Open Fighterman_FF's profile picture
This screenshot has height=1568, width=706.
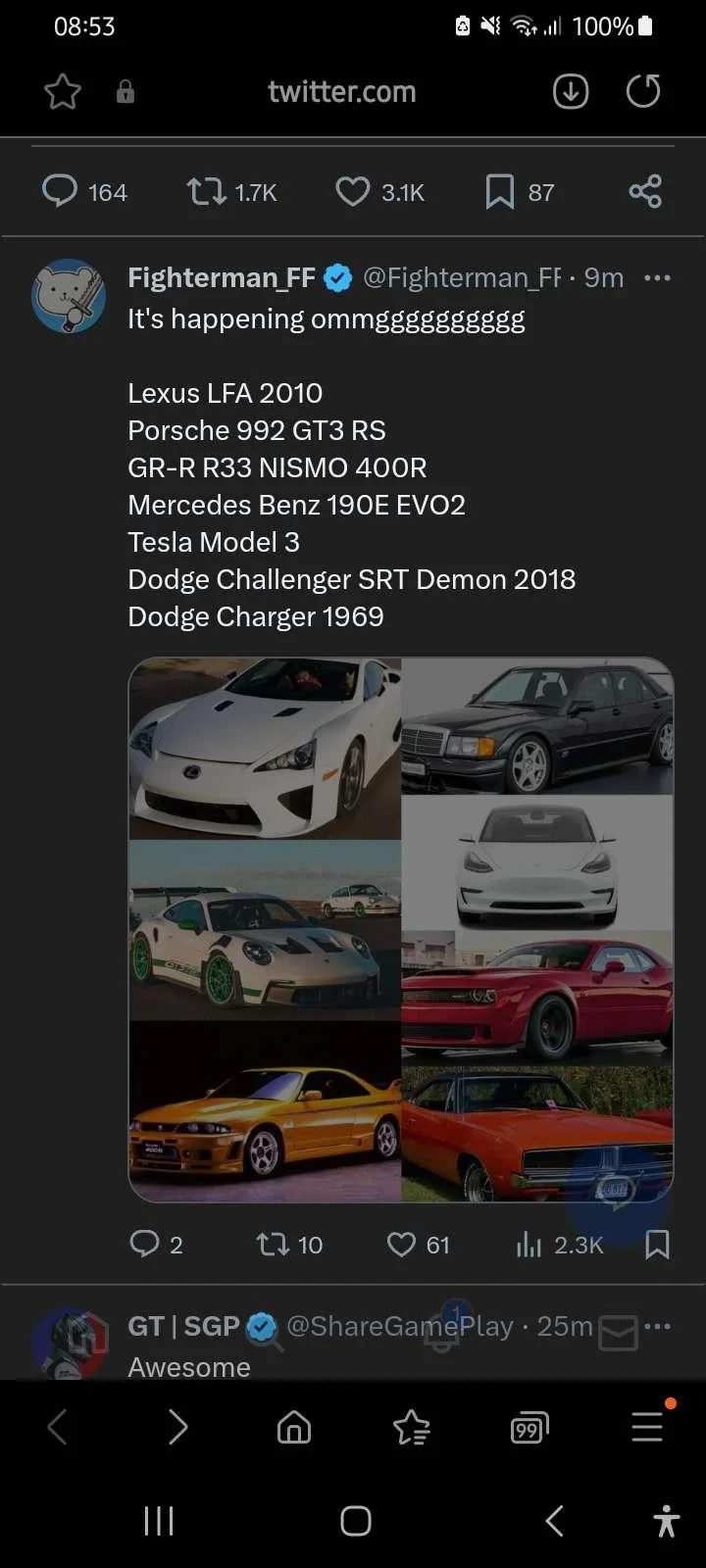click(69, 296)
